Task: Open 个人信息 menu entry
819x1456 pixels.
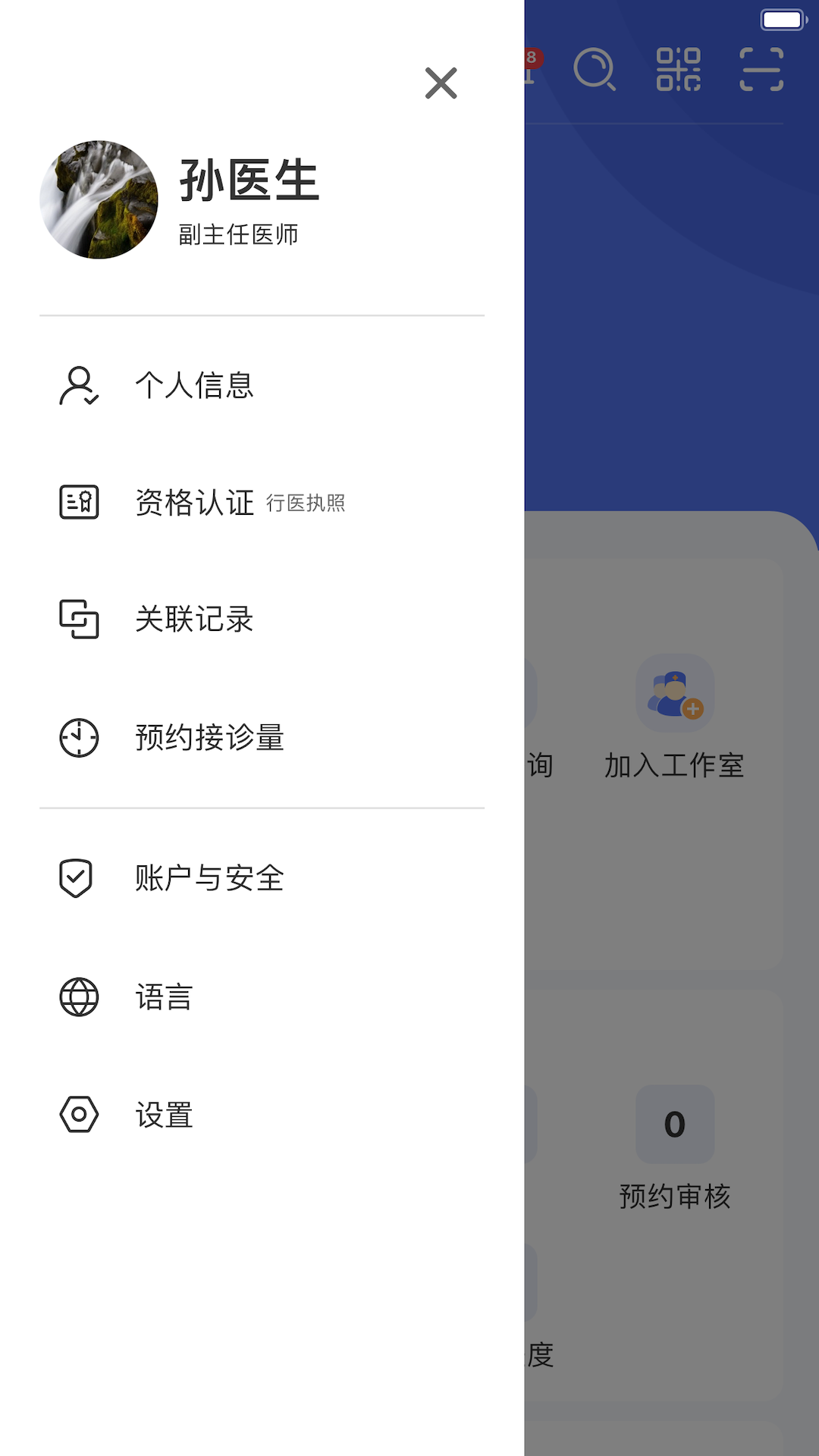Action: 194,387
